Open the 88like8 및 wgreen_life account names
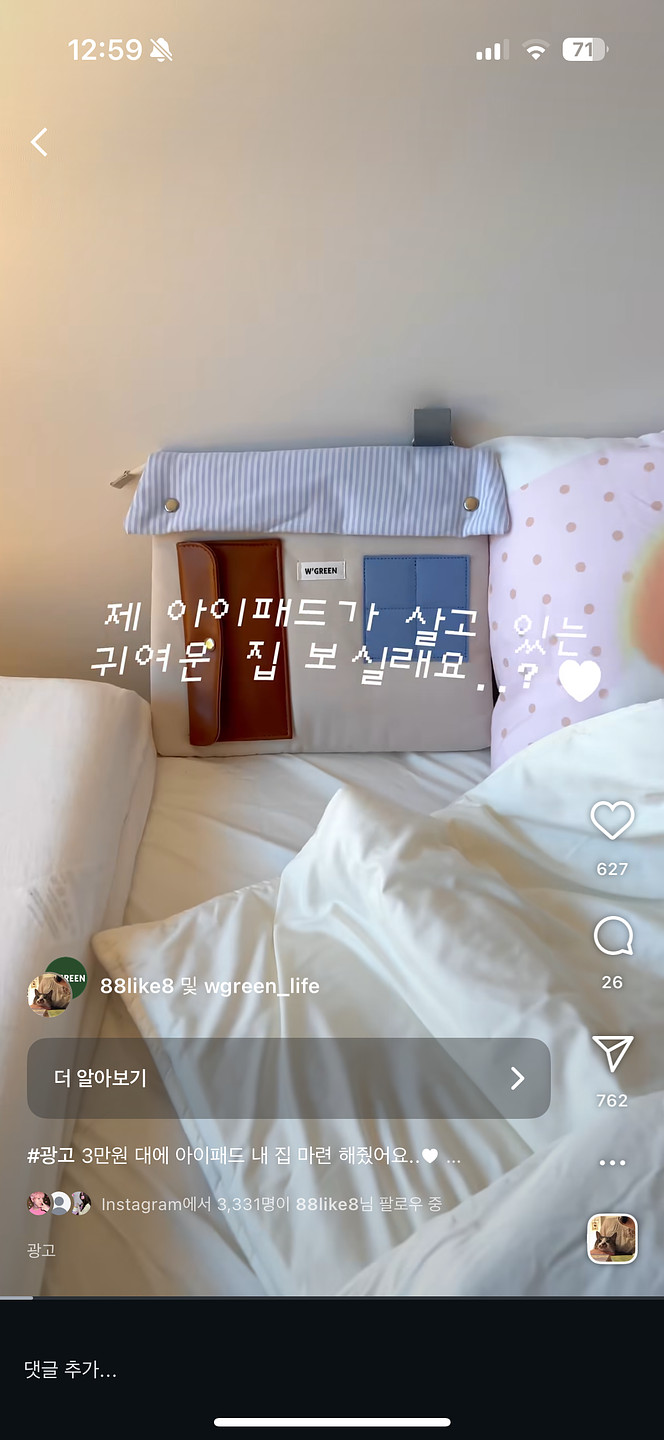The image size is (664, 1440). [209, 986]
